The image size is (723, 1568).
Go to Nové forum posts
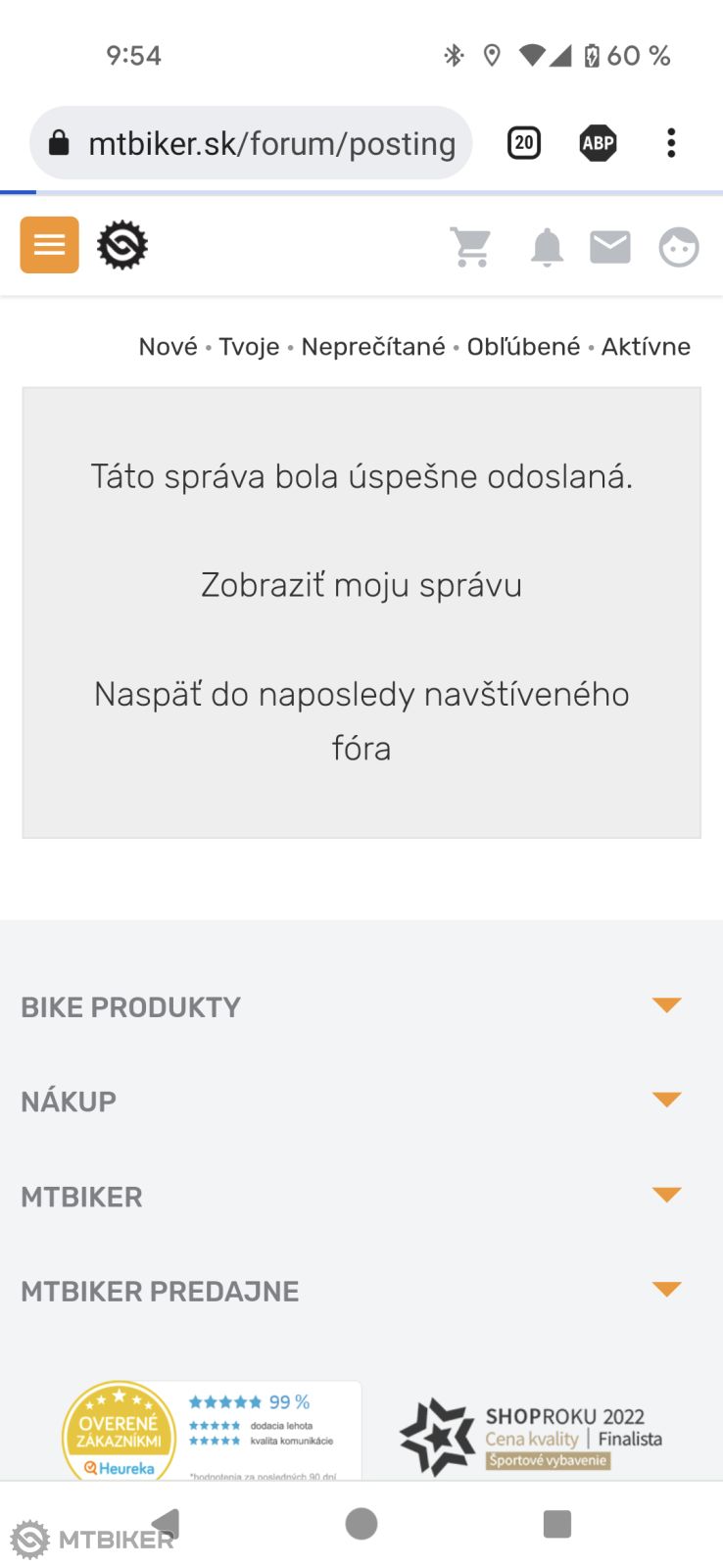(x=168, y=347)
